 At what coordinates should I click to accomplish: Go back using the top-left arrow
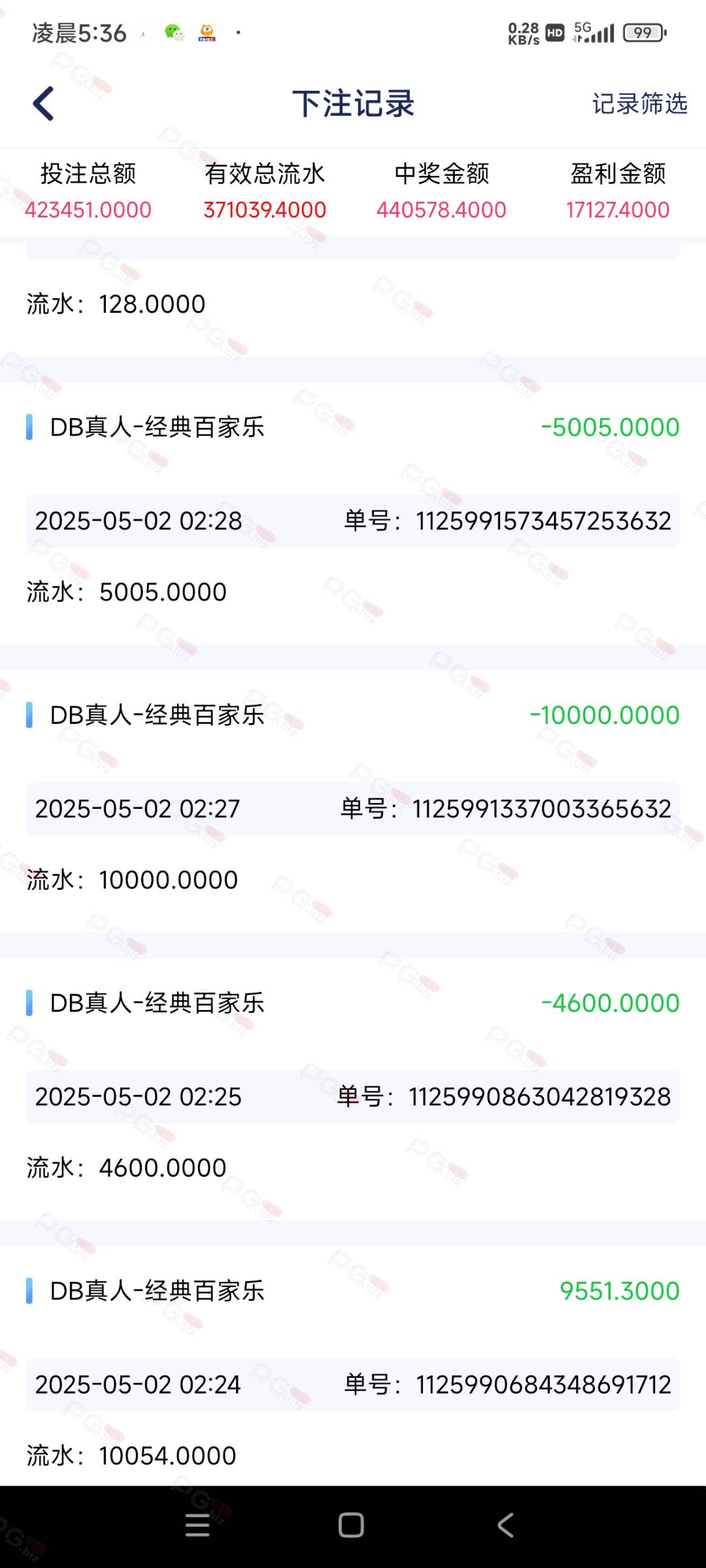(x=43, y=103)
